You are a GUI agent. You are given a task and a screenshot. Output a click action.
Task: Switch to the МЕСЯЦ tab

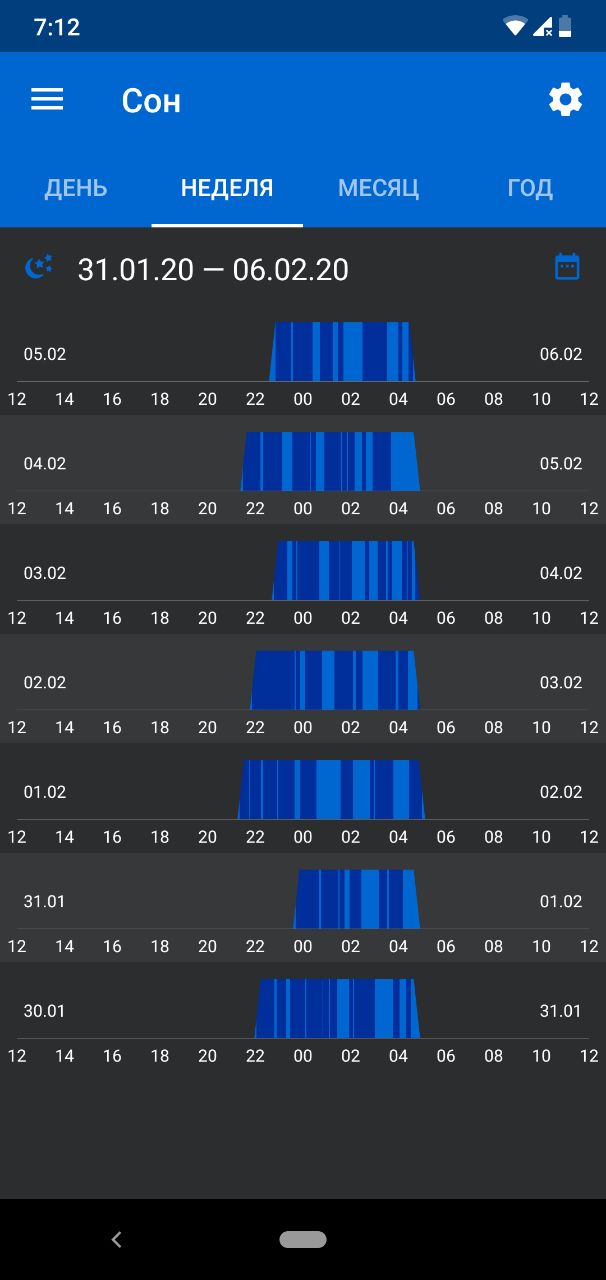[x=378, y=188]
